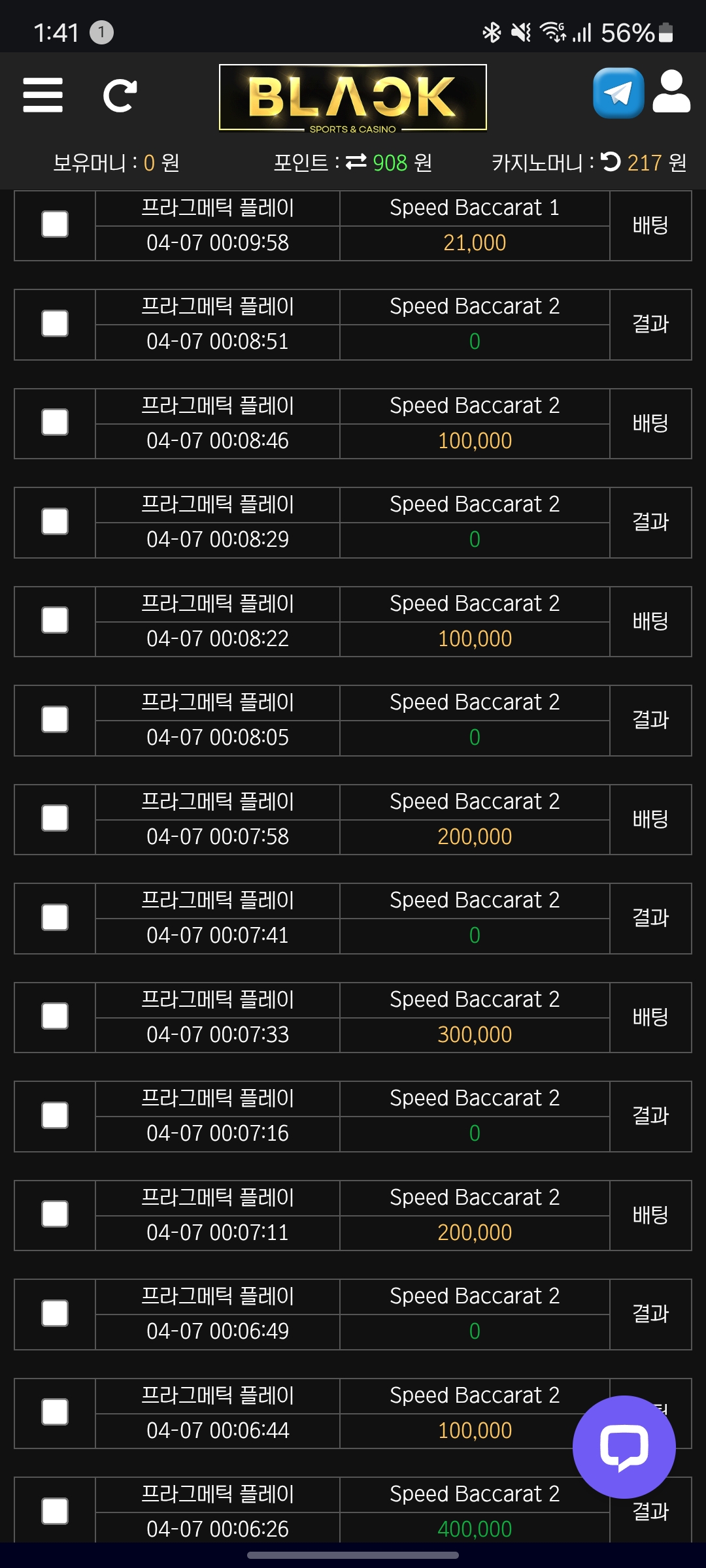Open the user profile icon

point(671,93)
